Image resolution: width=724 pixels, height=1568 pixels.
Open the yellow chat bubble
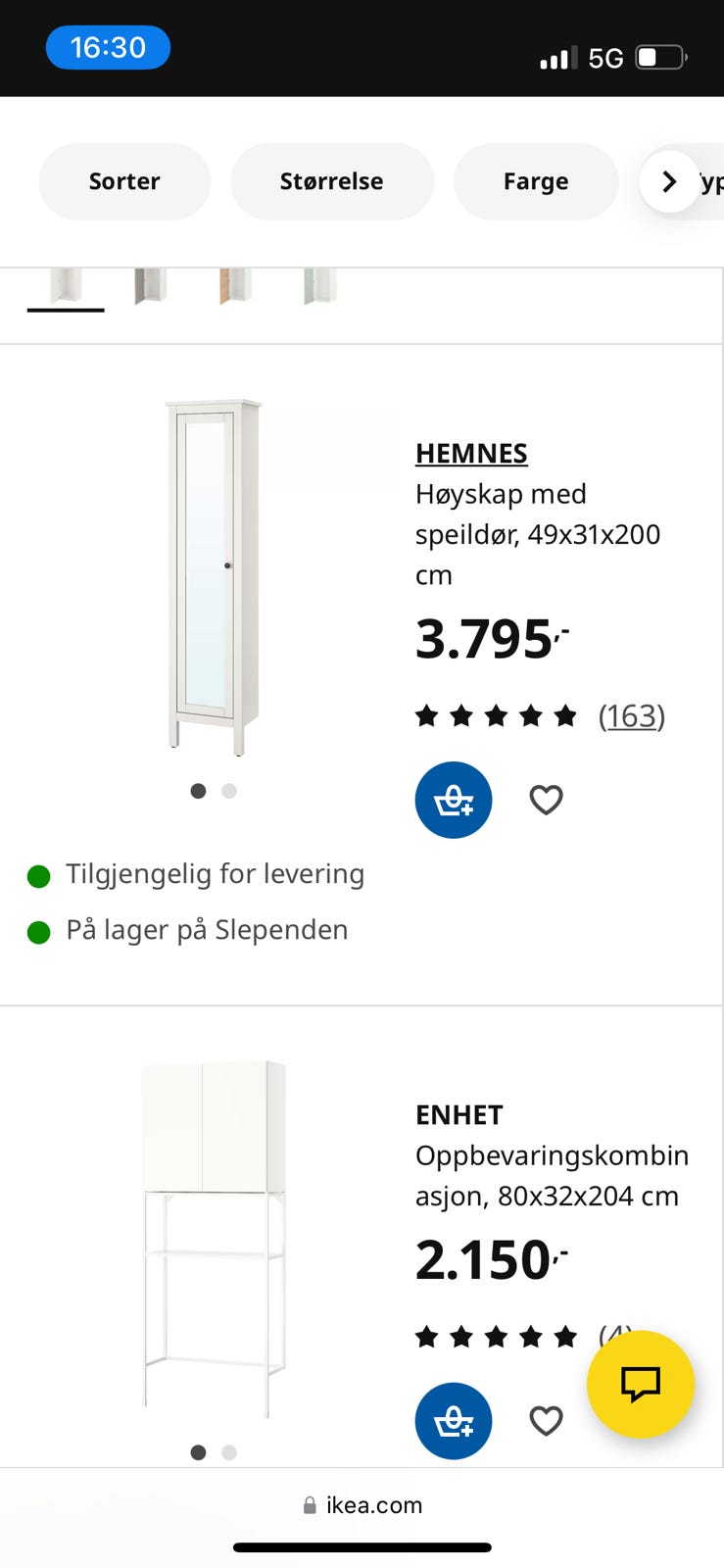640,1384
